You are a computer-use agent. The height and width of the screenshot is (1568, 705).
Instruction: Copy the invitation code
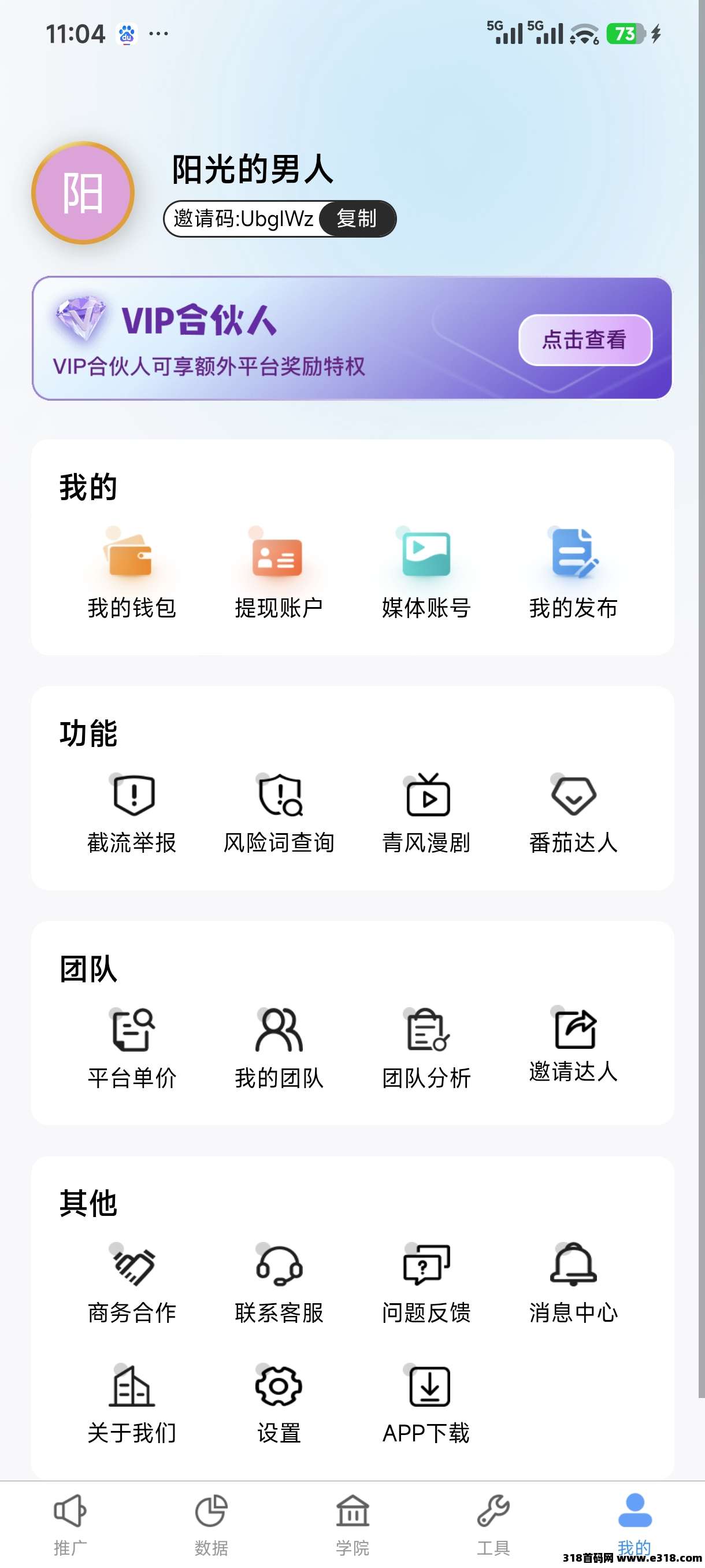[x=357, y=219]
